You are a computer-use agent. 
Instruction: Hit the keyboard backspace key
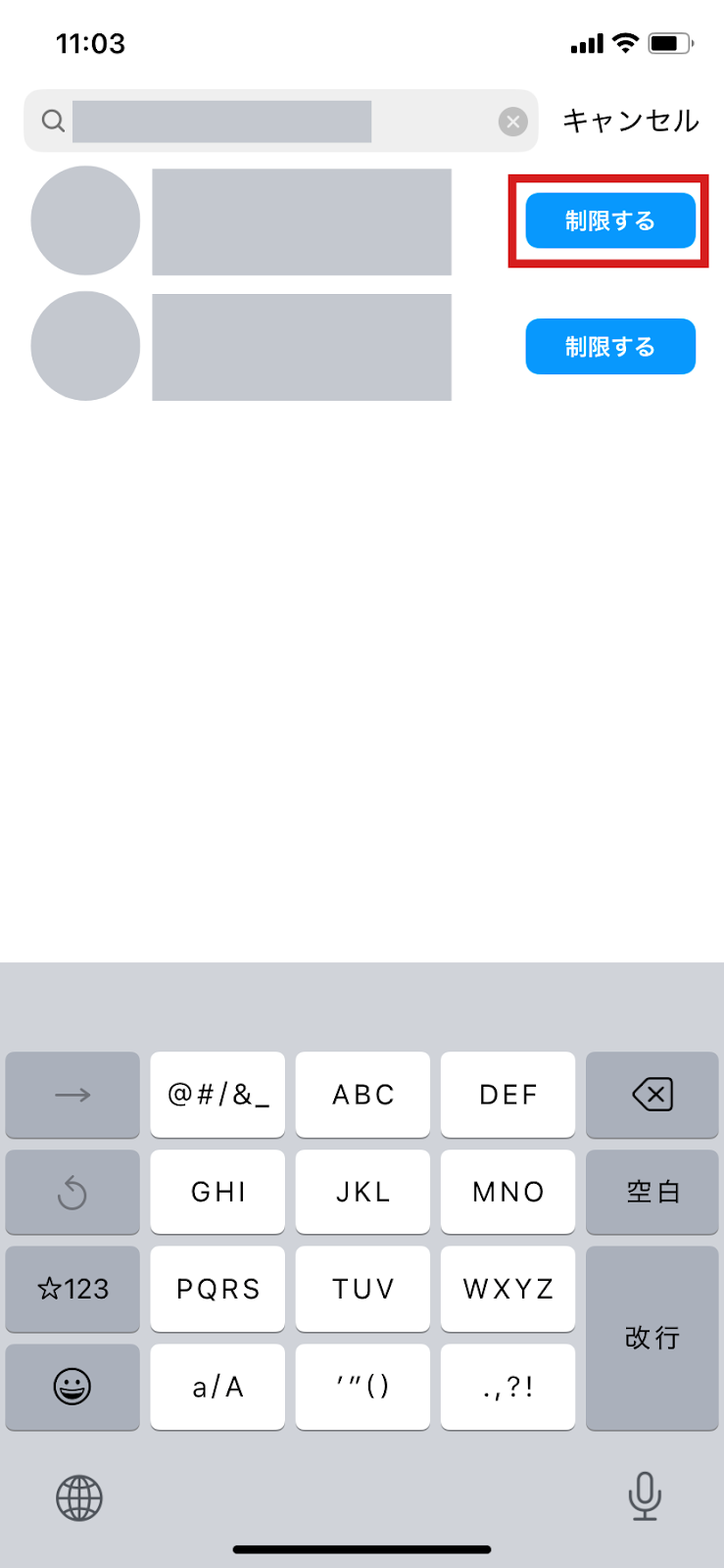click(x=652, y=1094)
